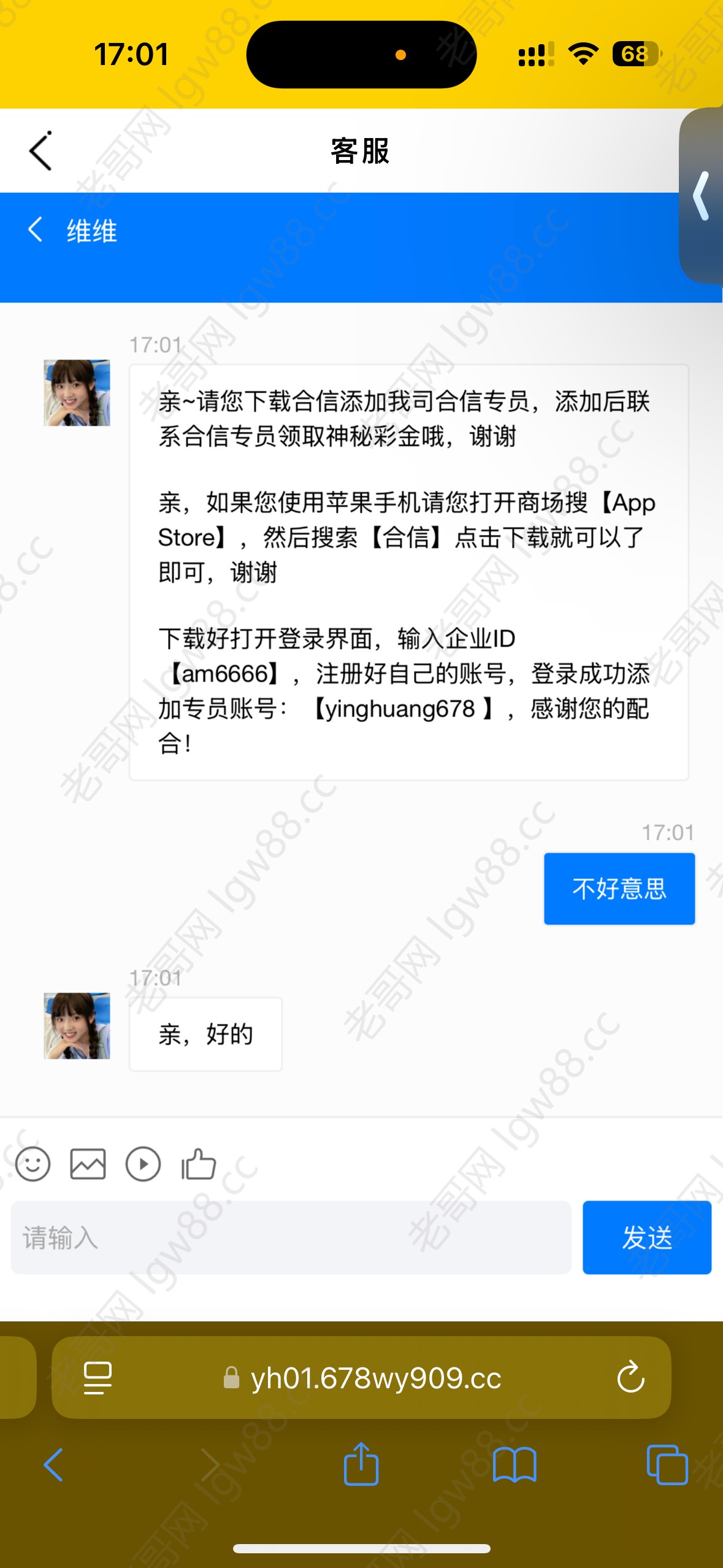Reload the page in Safari
The height and width of the screenshot is (1568, 723).
point(630,1378)
